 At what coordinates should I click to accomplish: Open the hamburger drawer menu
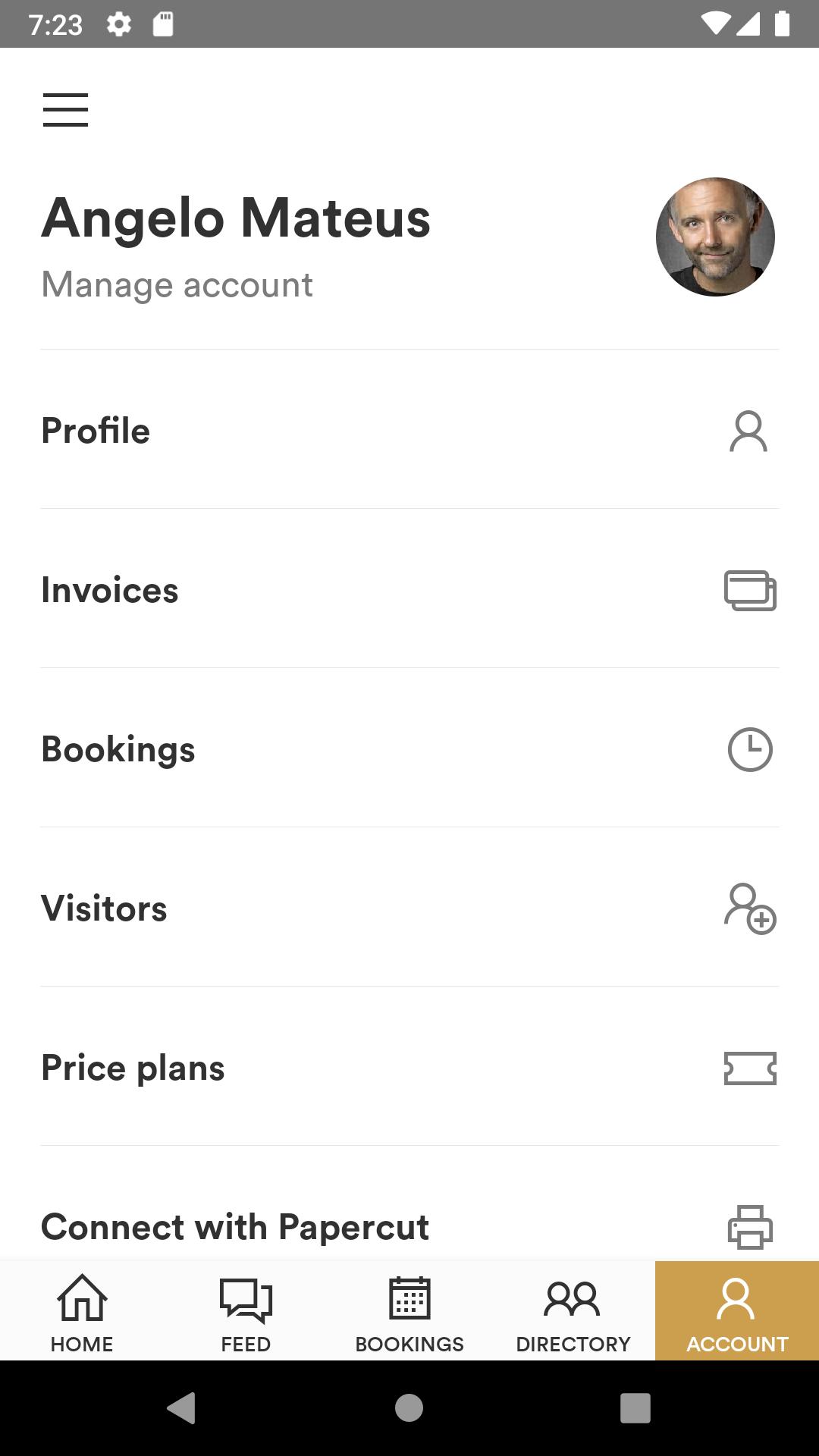[65, 110]
